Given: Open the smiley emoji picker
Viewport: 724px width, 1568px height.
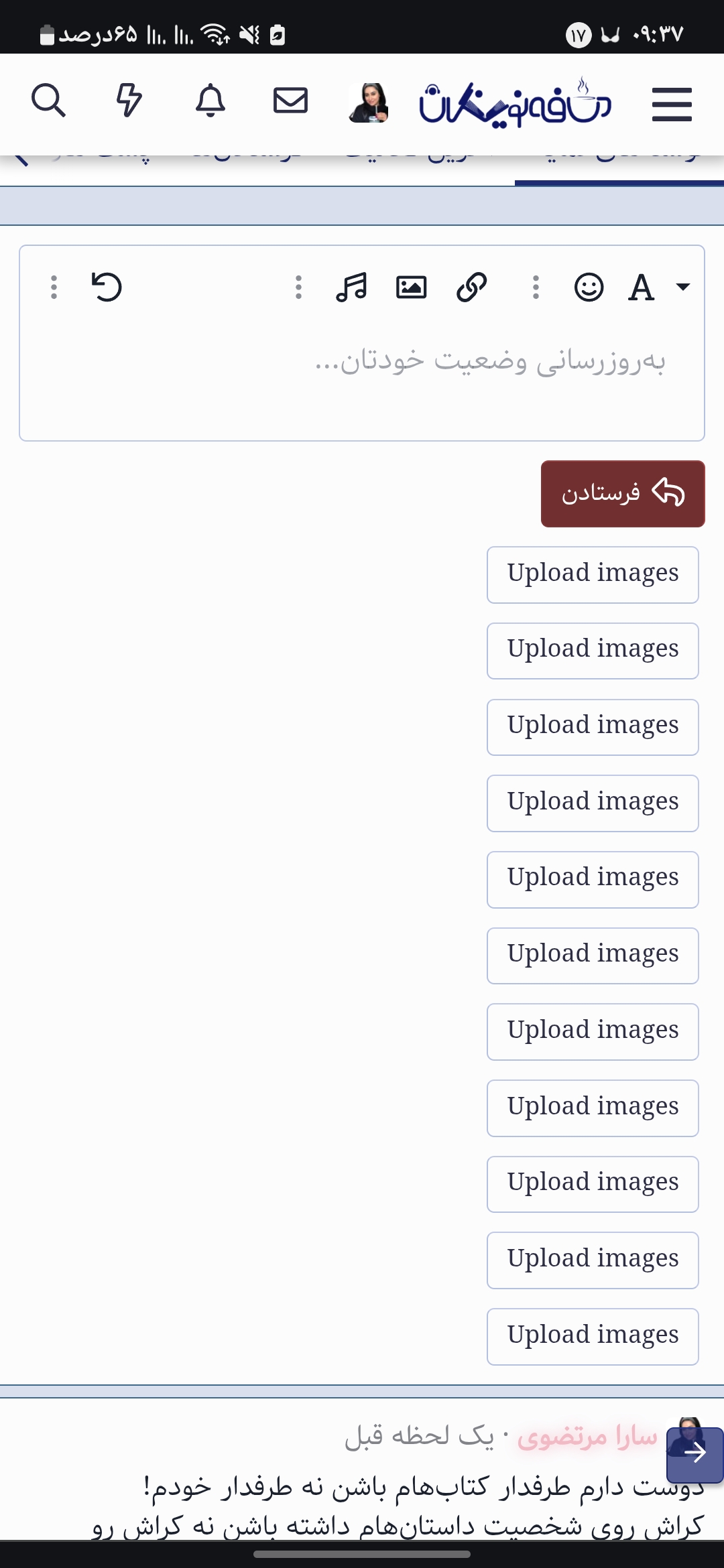Looking at the screenshot, I should click(589, 287).
